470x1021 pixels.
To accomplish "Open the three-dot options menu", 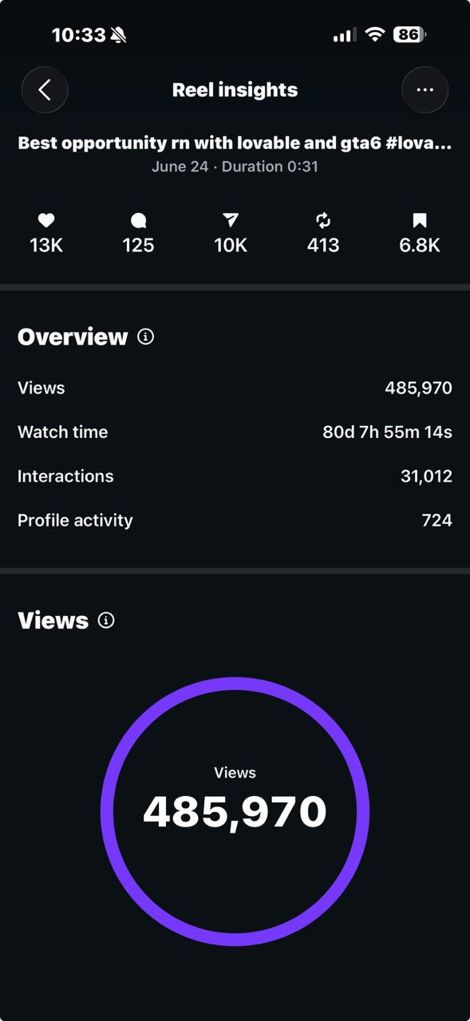I will click(x=424, y=90).
